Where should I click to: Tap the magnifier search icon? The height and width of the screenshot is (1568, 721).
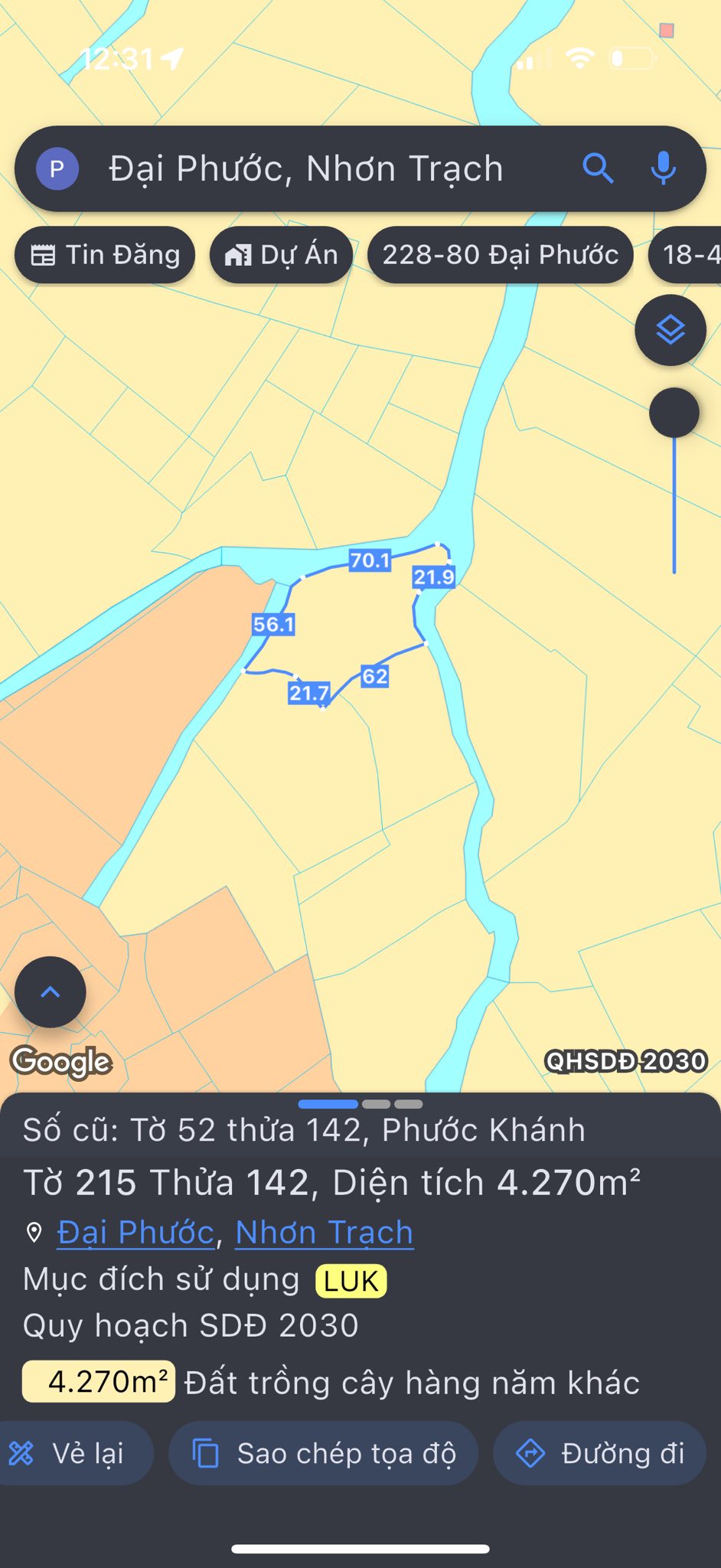(x=598, y=168)
